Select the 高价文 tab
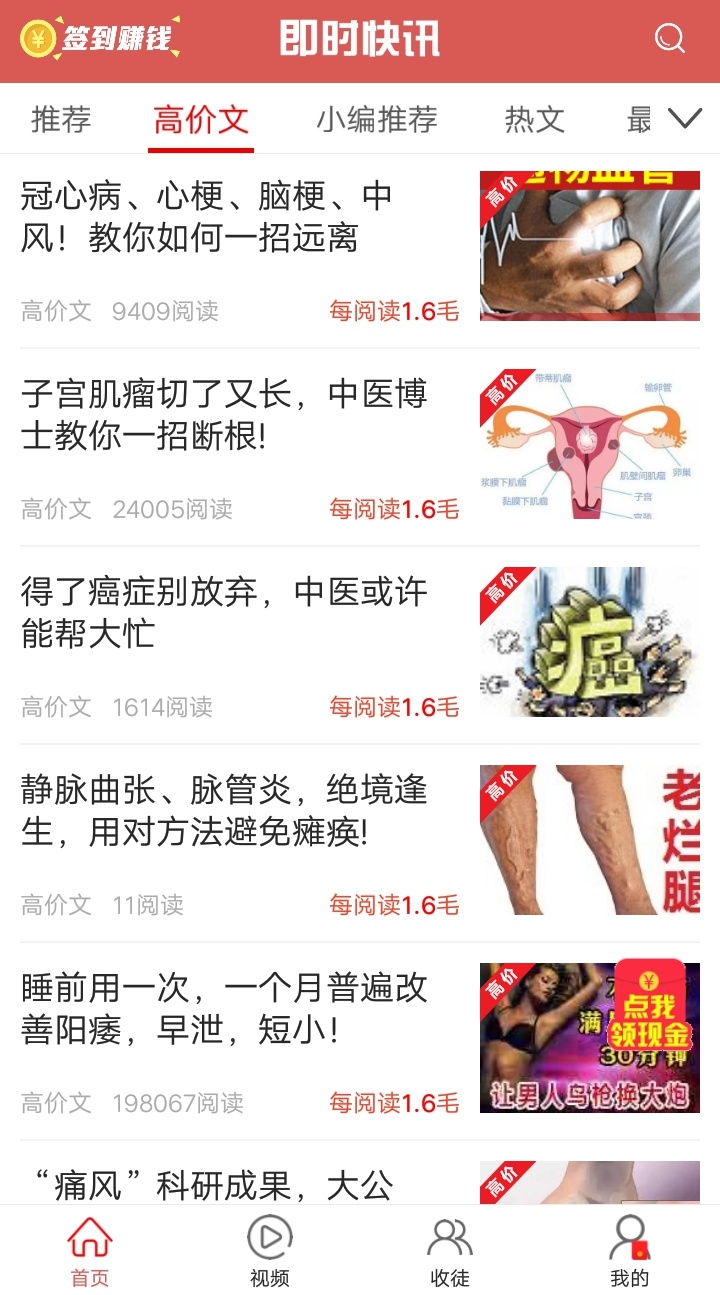720x1295 pixels. click(201, 119)
